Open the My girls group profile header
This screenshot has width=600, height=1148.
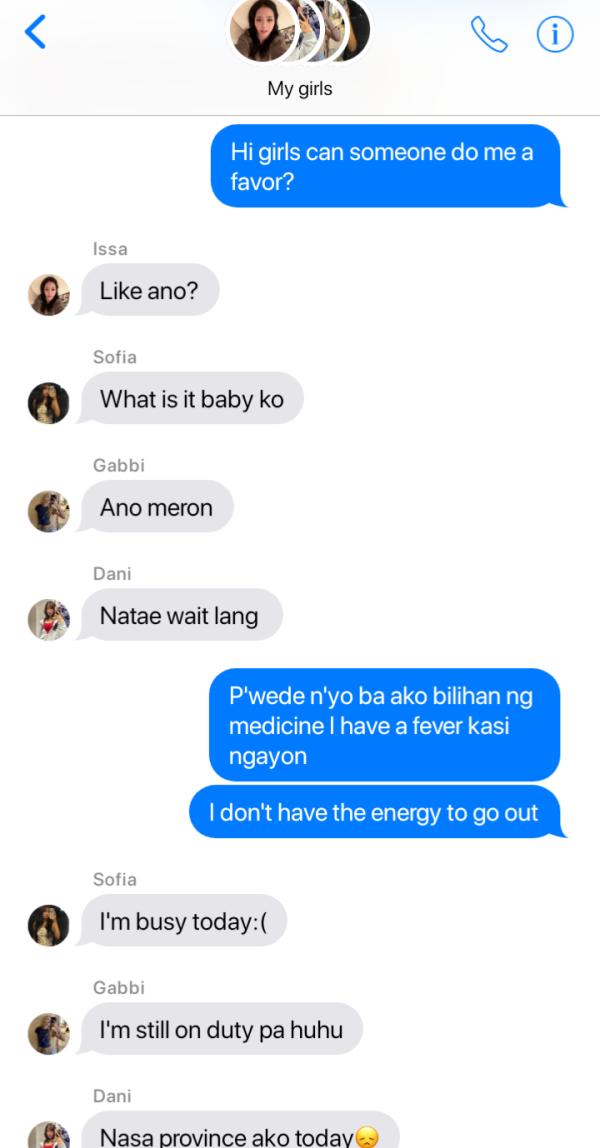tap(299, 50)
